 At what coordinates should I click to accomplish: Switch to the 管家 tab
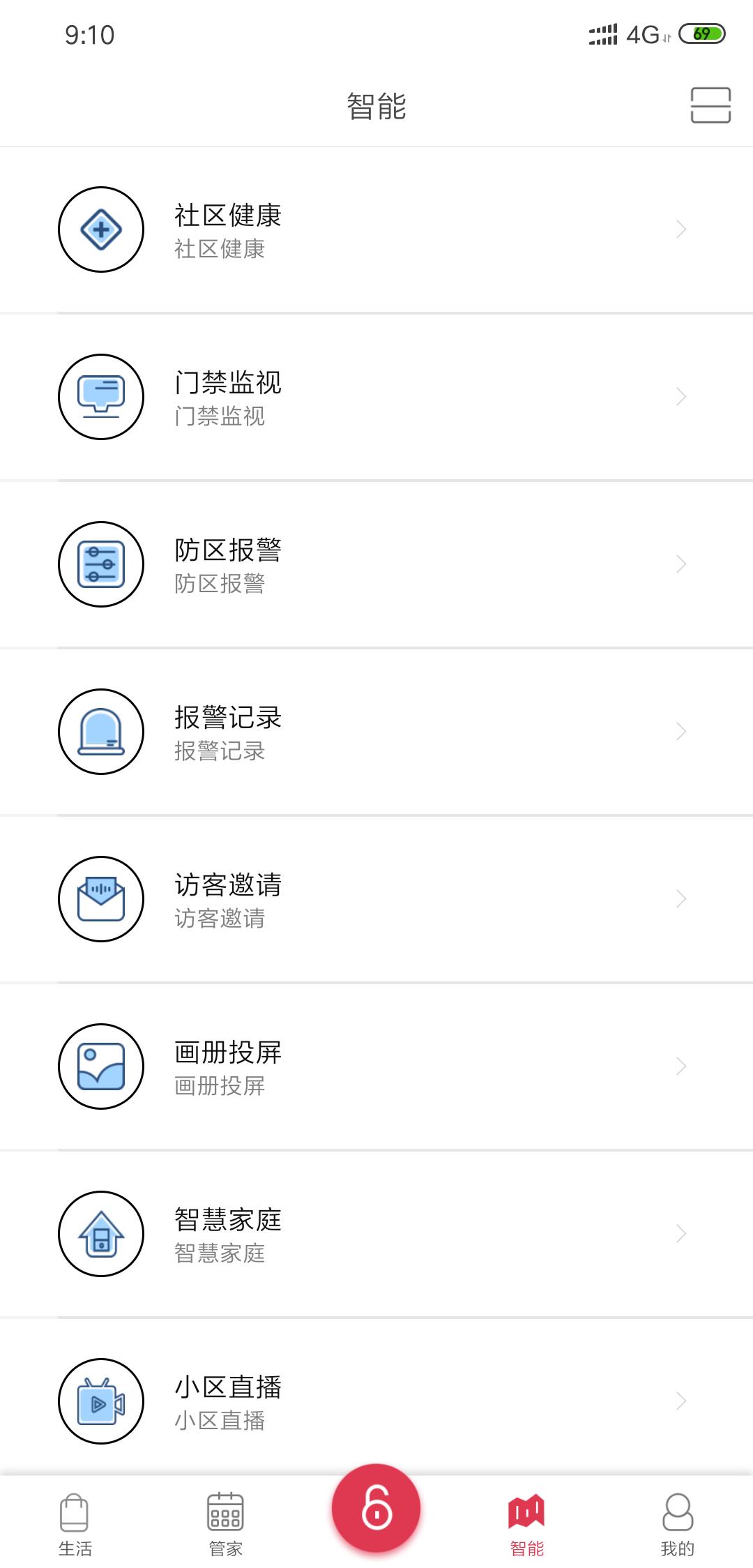(226, 1521)
